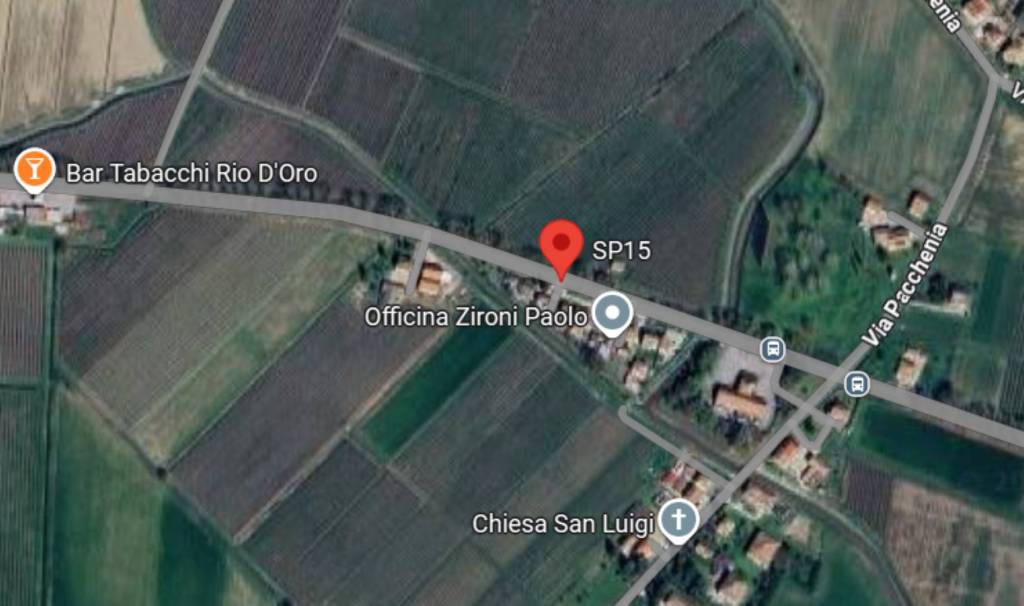1024x606 pixels.
Task: Open the Chiesa San Luigi church marker
Action: 679,520
